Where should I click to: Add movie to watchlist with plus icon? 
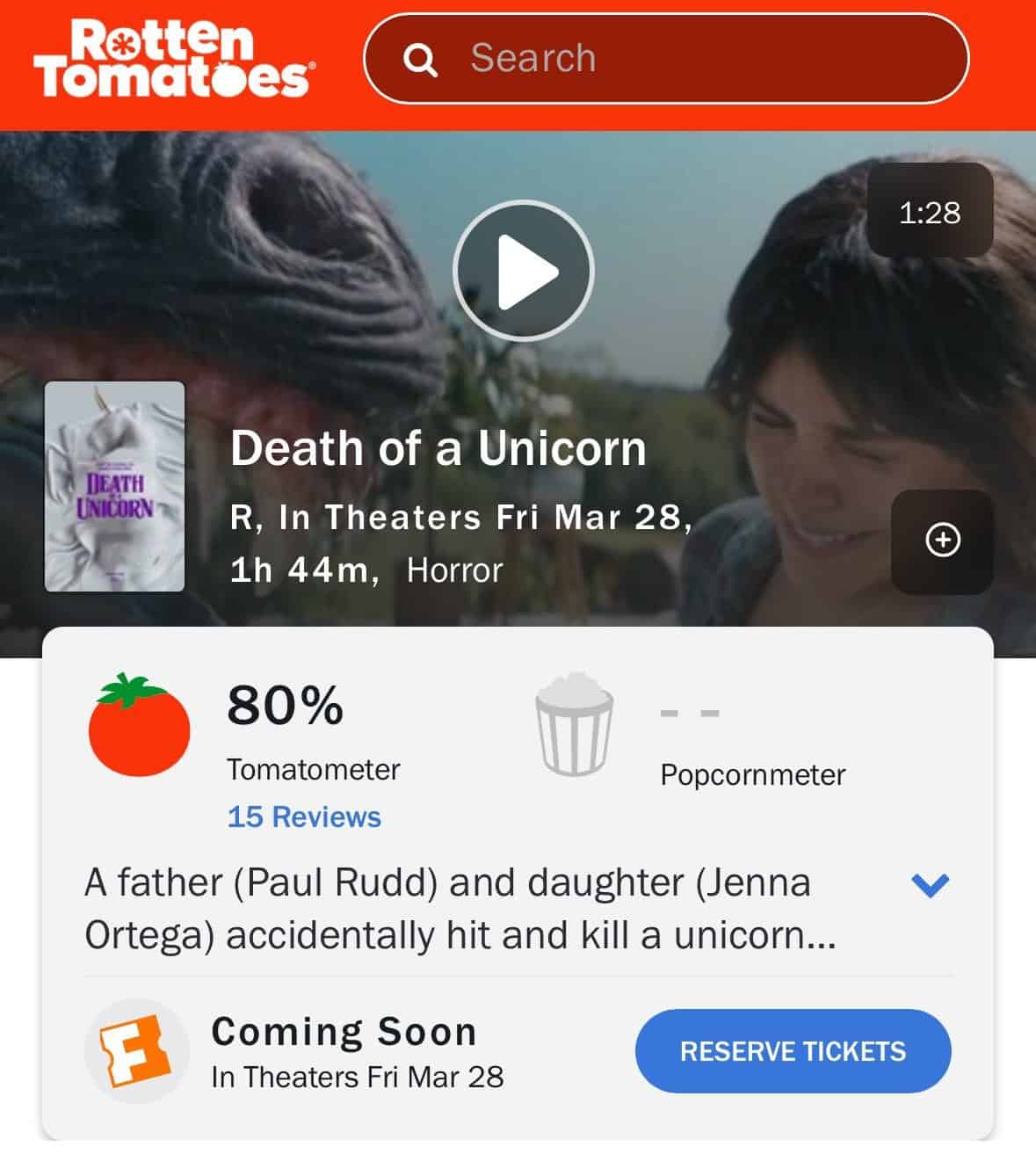click(x=942, y=540)
